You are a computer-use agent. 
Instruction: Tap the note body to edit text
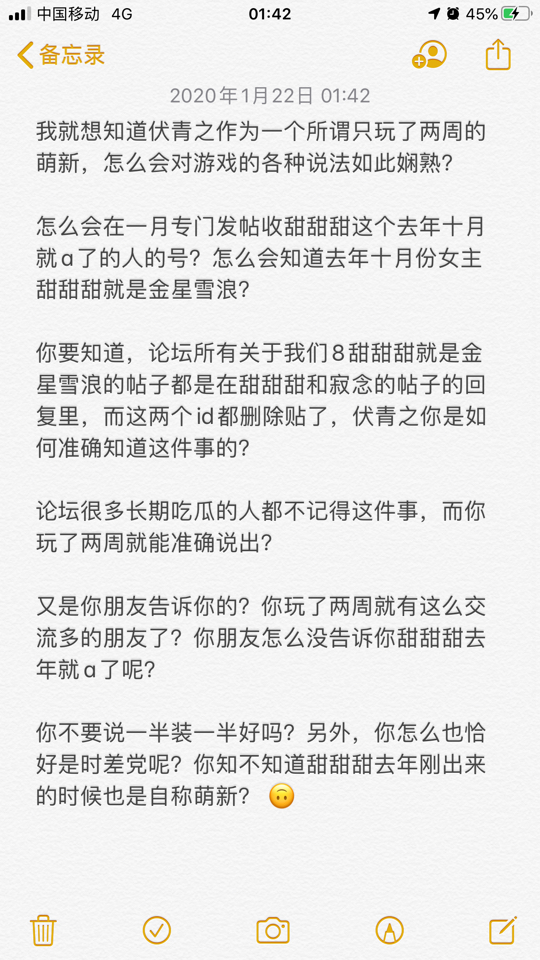pyautogui.click(x=261, y=455)
